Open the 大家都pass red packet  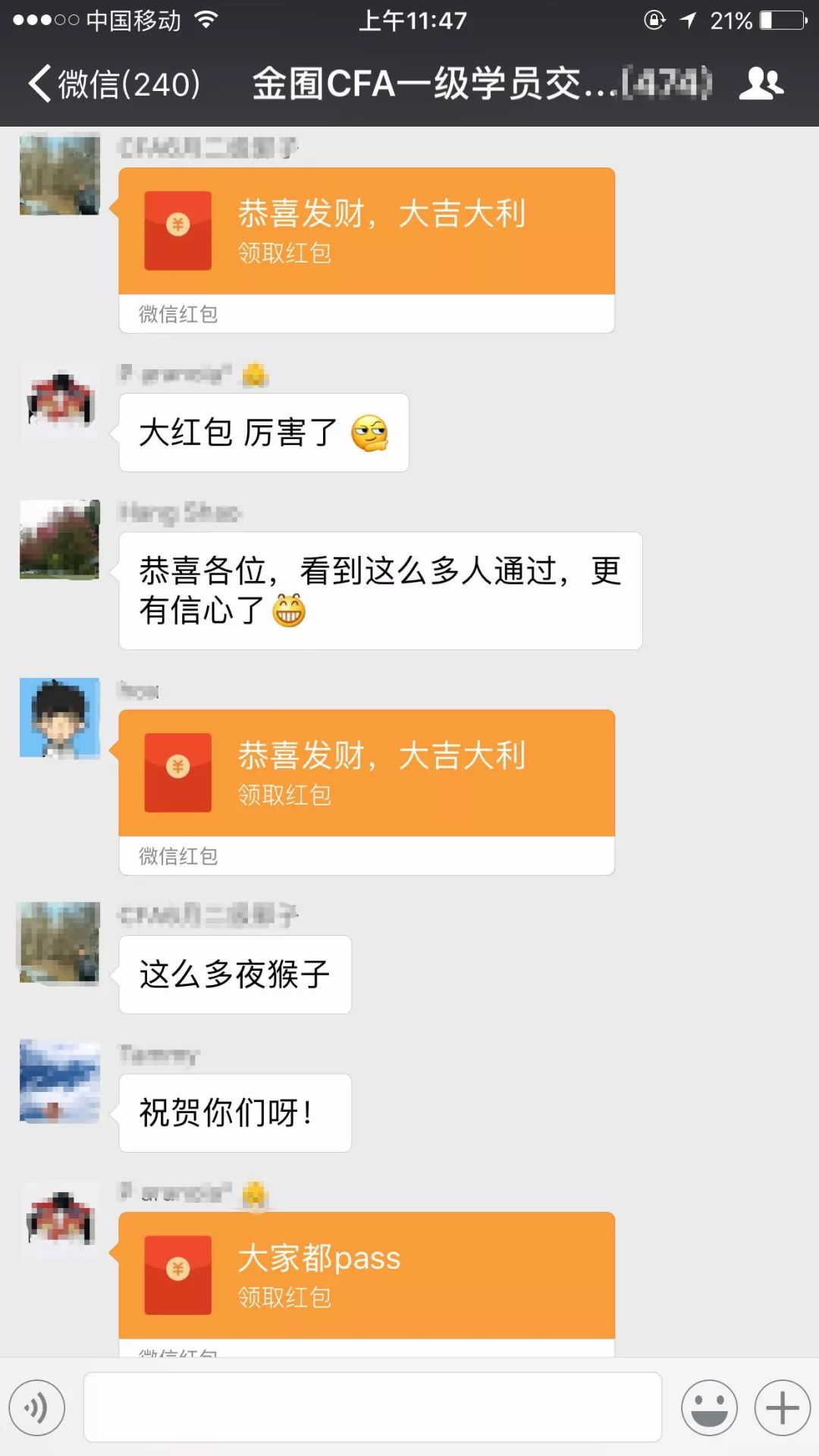(x=366, y=1276)
